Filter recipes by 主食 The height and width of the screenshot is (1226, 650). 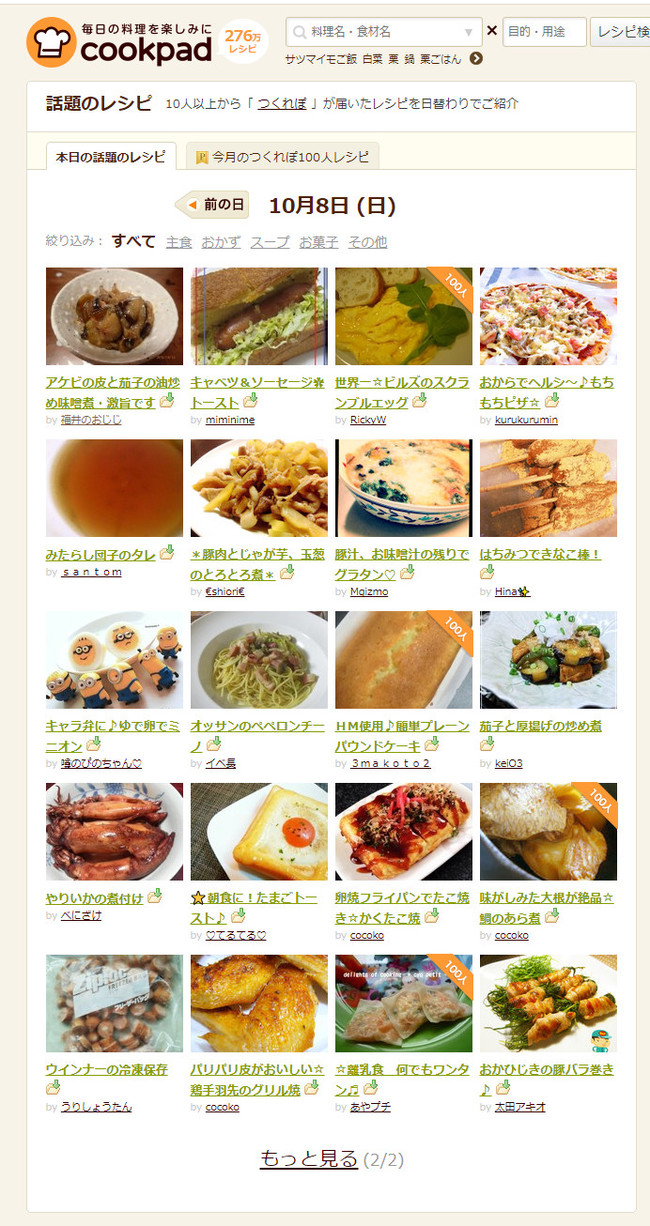click(x=179, y=242)
